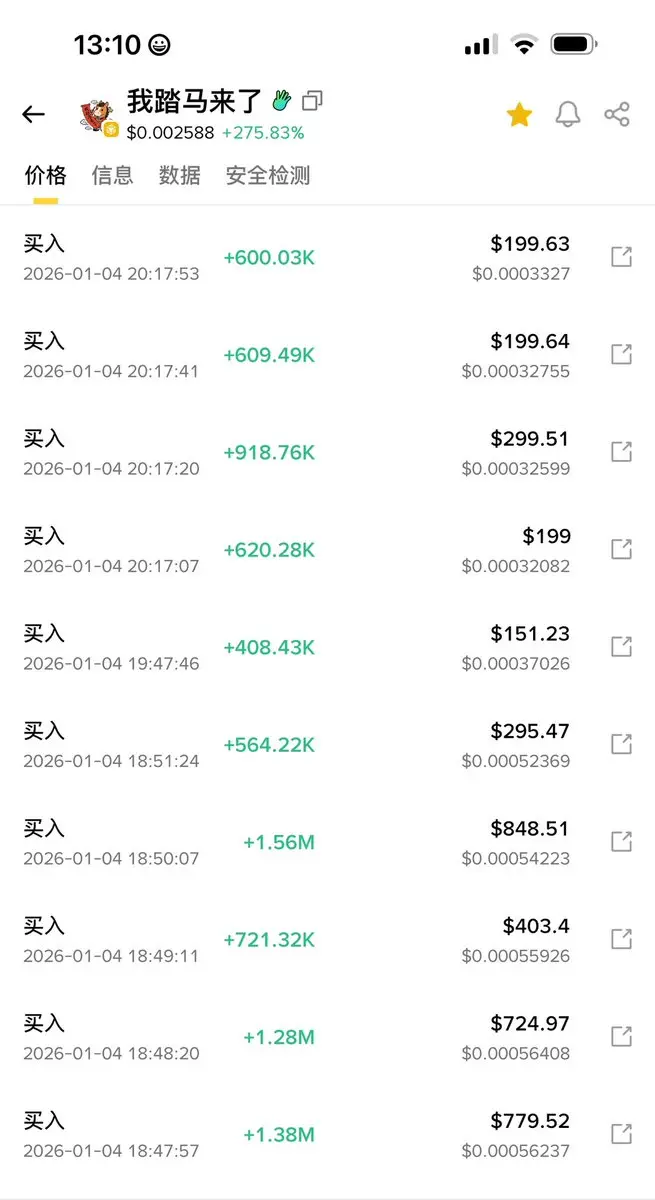Open explorer link for the 18:49:11 trade
The width and height of the screenshot is (655, 1200).
click(x=621, y=939)
